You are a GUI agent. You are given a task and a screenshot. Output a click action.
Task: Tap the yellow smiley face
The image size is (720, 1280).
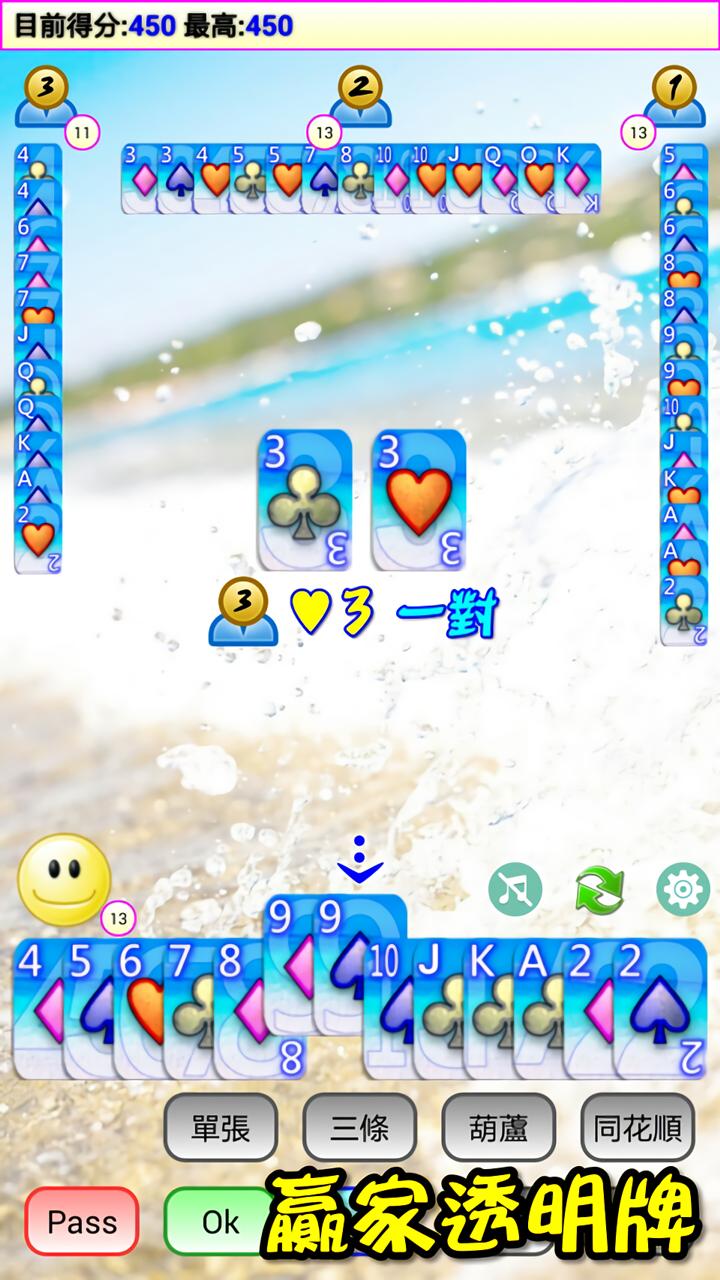(64, 879)
